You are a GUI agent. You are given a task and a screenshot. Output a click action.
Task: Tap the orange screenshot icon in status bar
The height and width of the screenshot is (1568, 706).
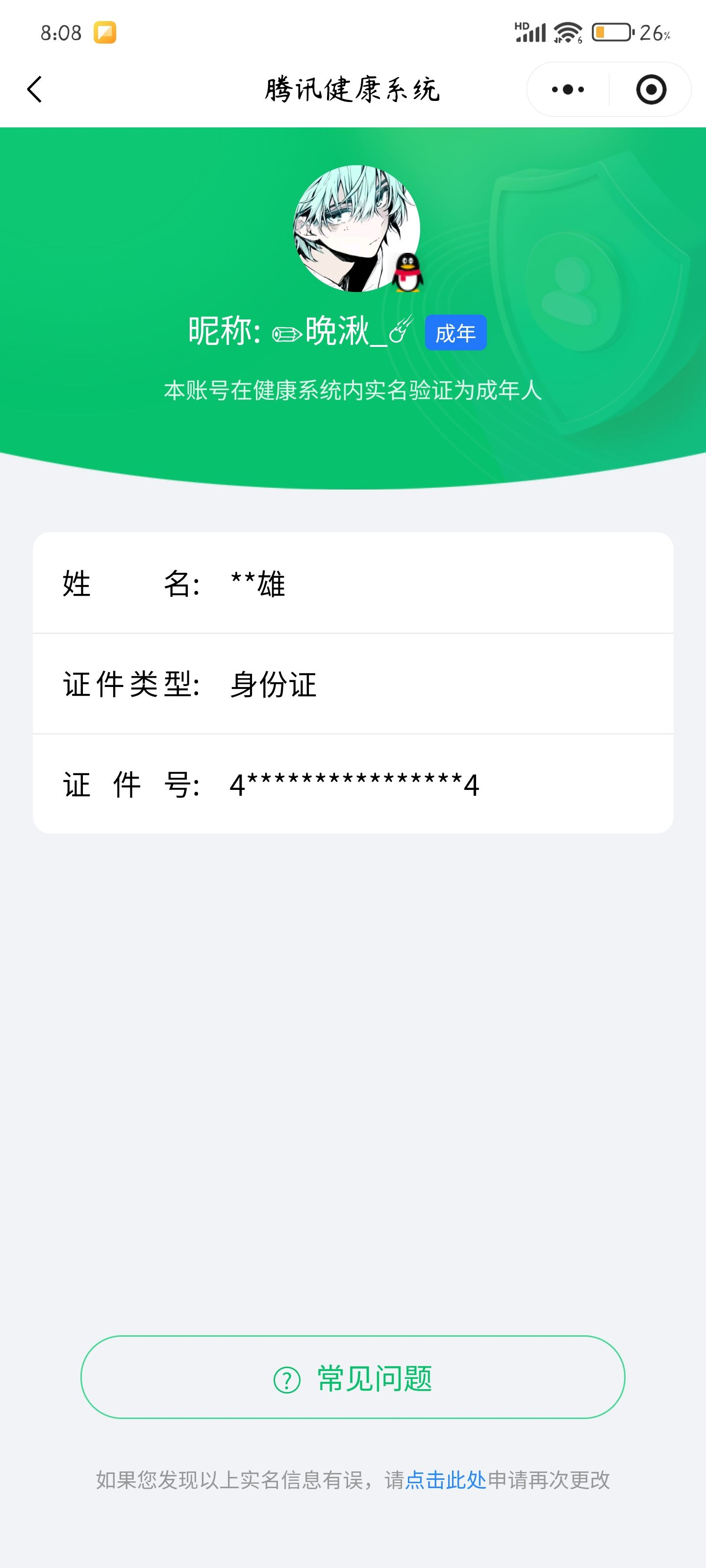104,33
